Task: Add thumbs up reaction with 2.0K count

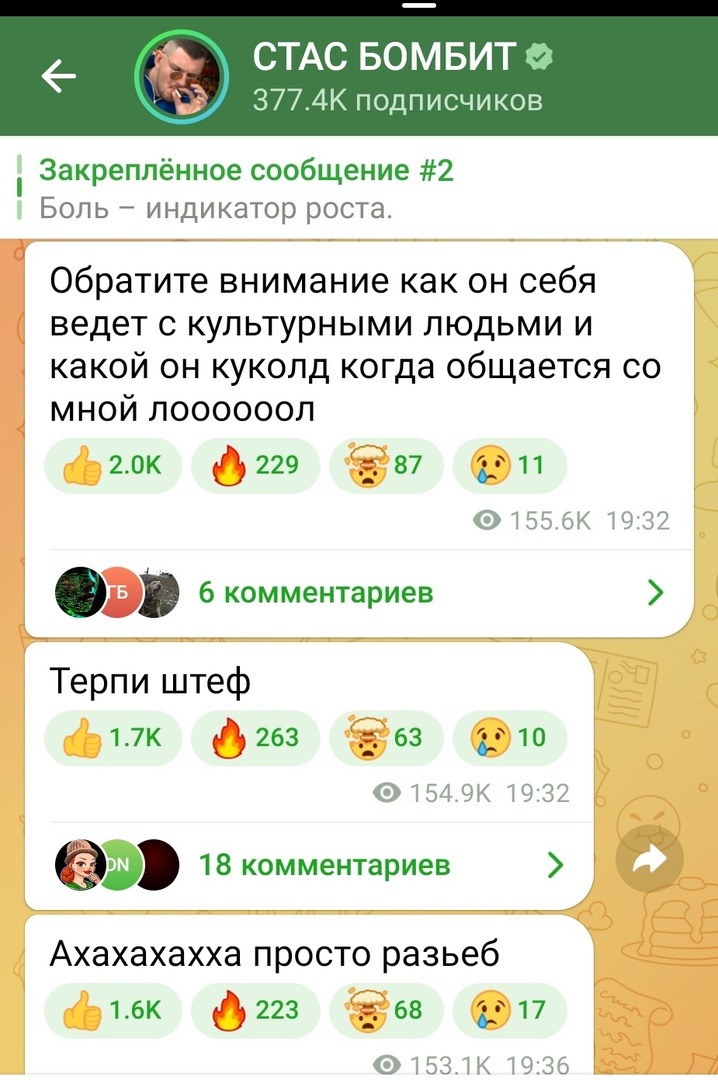Action: click(112, 466)
